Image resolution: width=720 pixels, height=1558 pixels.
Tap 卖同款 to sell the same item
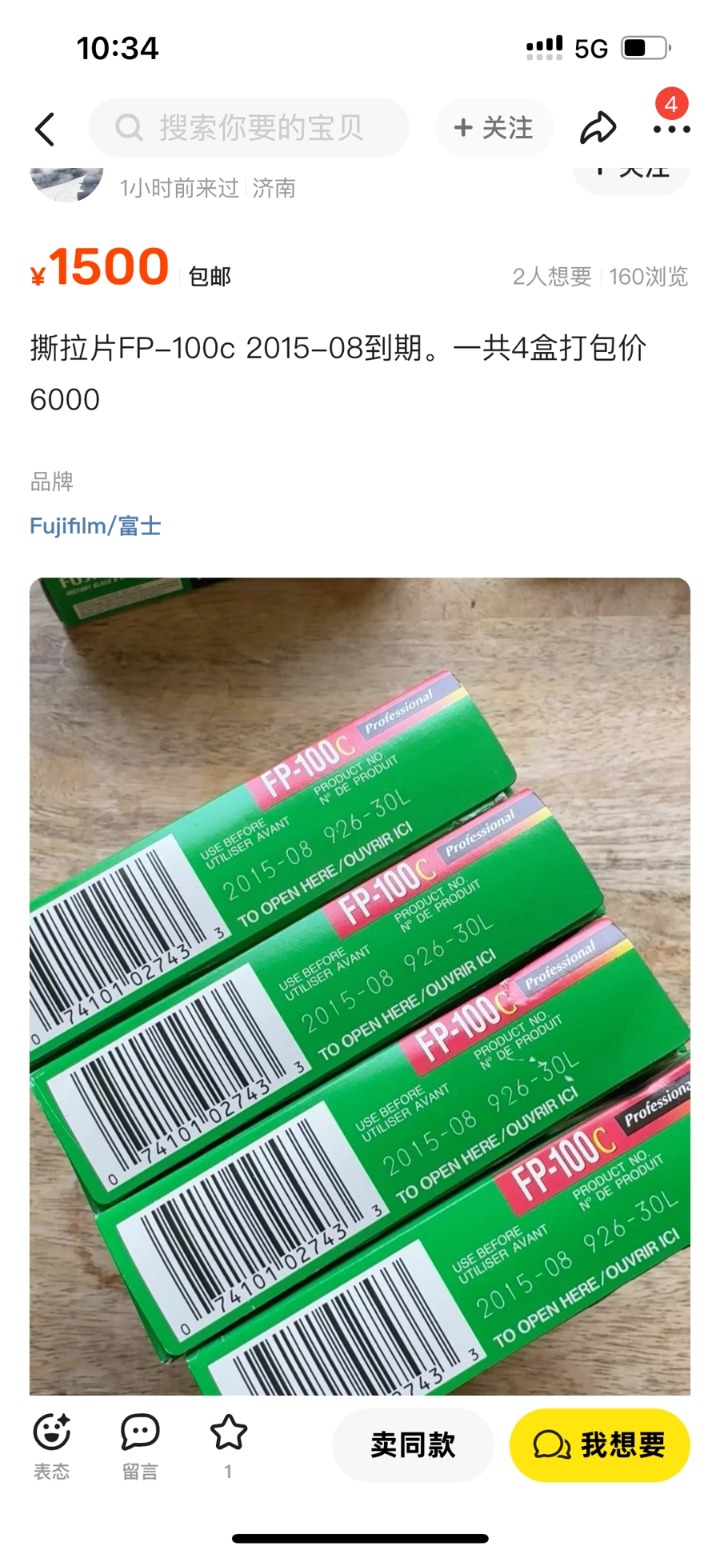point(413,1445)
